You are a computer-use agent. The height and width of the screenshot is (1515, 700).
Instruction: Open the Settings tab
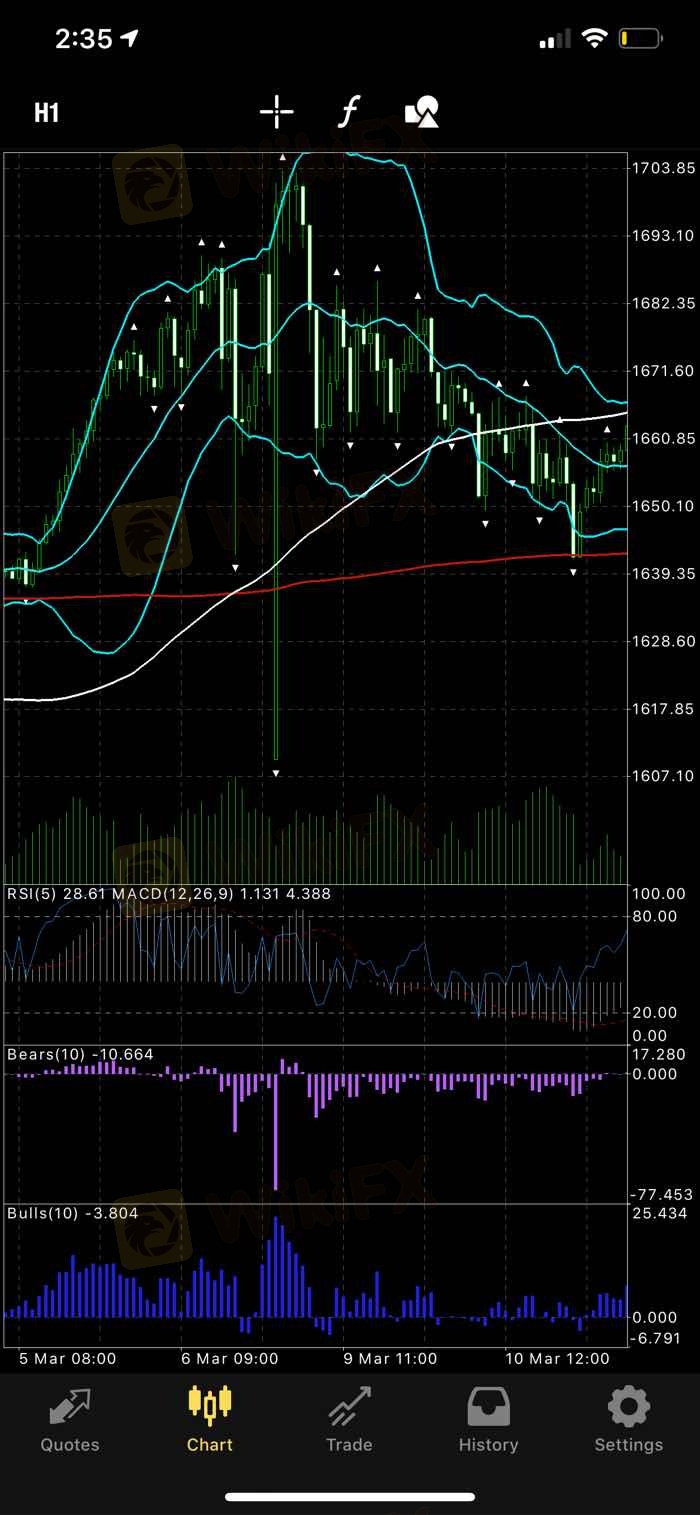pyautogui.click(x=628, y=1420)
